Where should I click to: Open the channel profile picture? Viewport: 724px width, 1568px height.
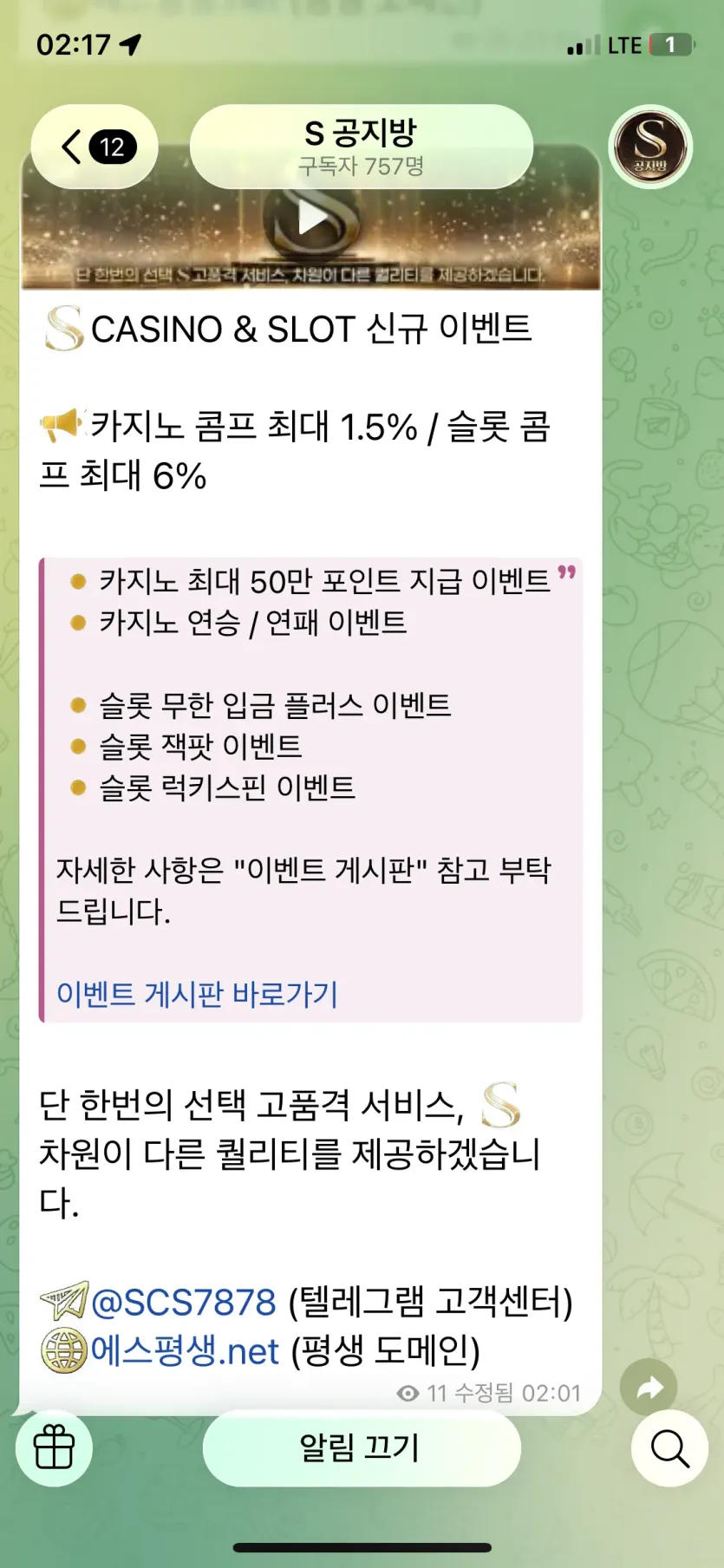click(650, 147)
